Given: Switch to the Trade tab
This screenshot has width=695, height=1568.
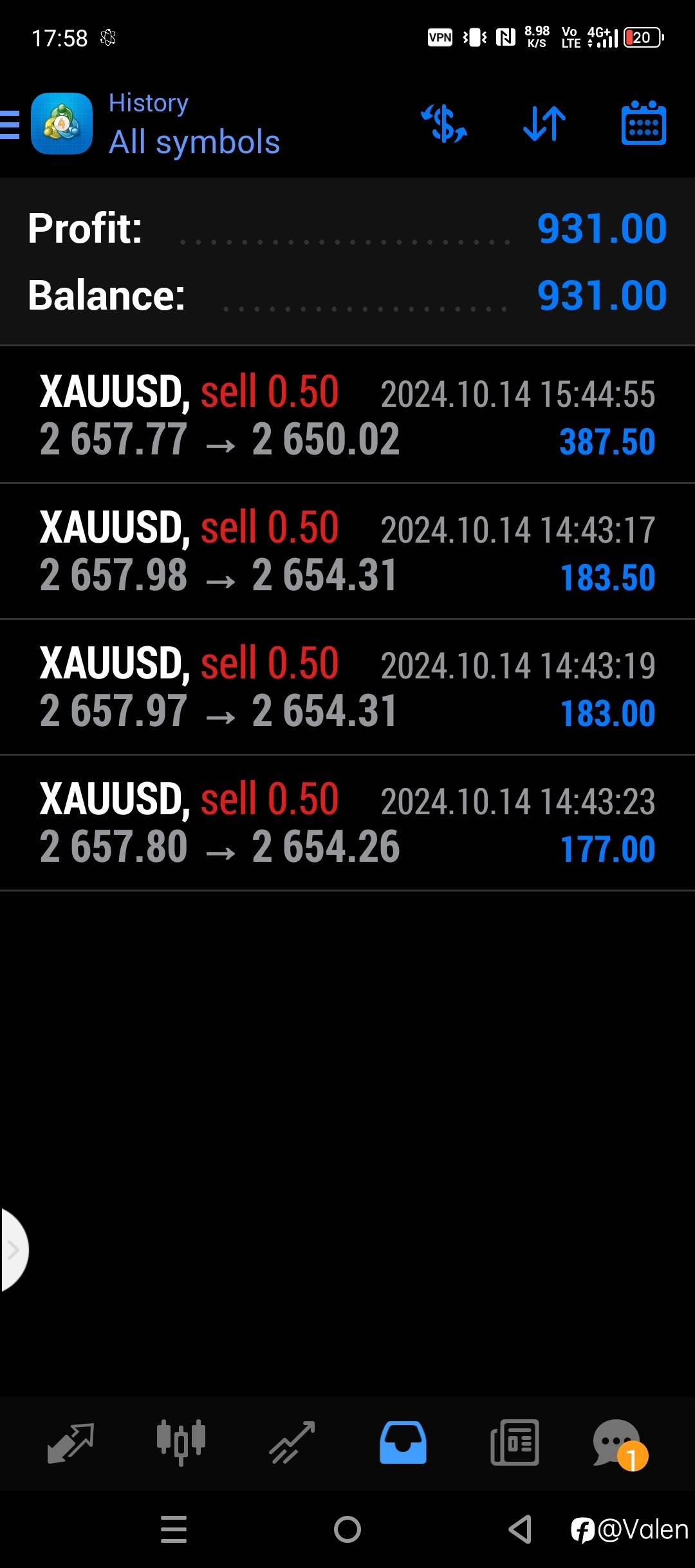Looking at the screenshot, I should pyautogui.click(x=292, y=1442).
